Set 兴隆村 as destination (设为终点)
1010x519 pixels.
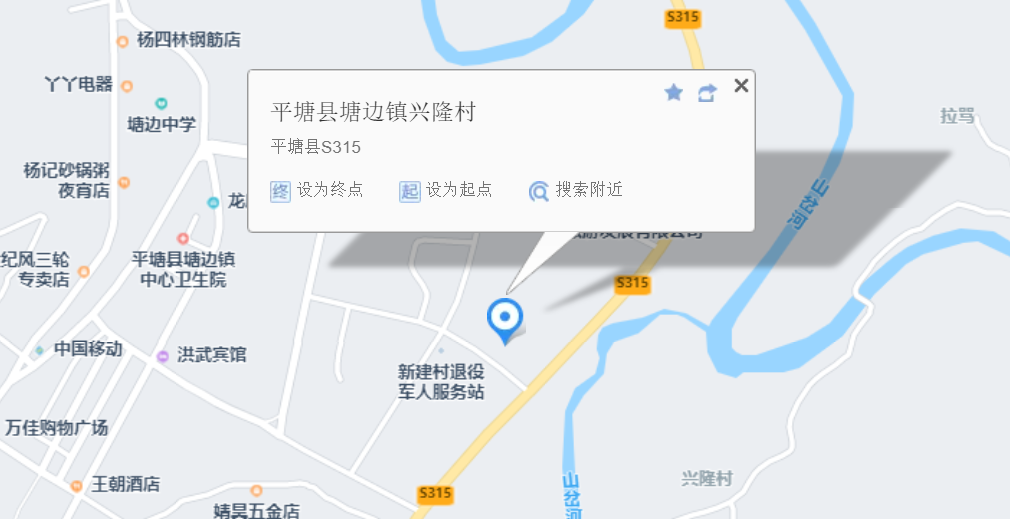click(x=318, y=190)
